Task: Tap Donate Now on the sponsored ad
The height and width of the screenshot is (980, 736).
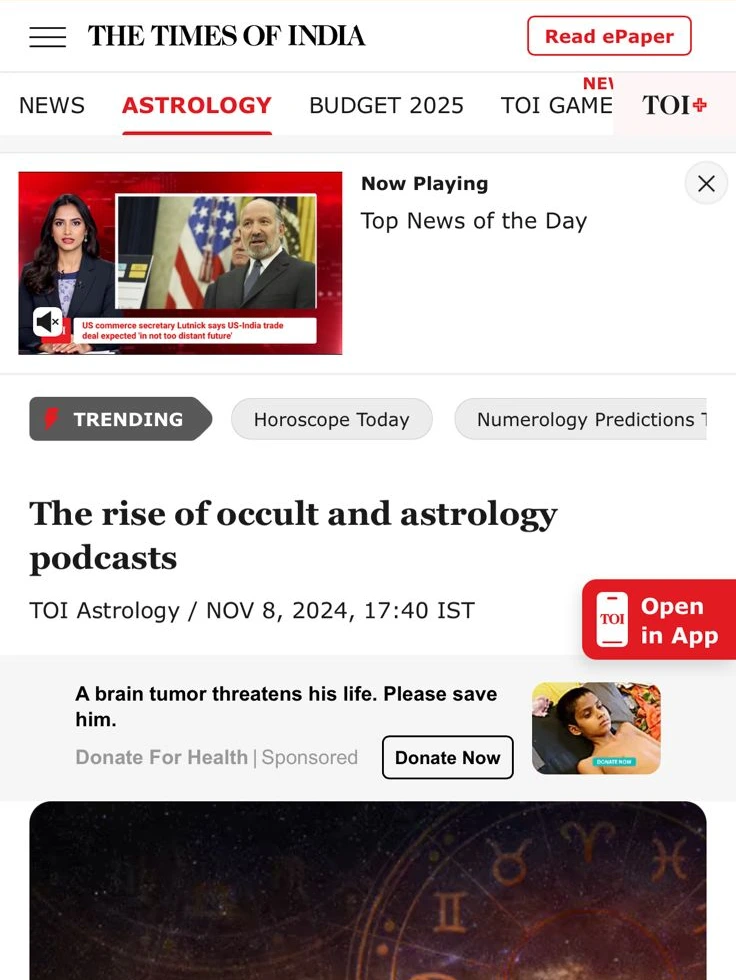Action: point(447,758)
